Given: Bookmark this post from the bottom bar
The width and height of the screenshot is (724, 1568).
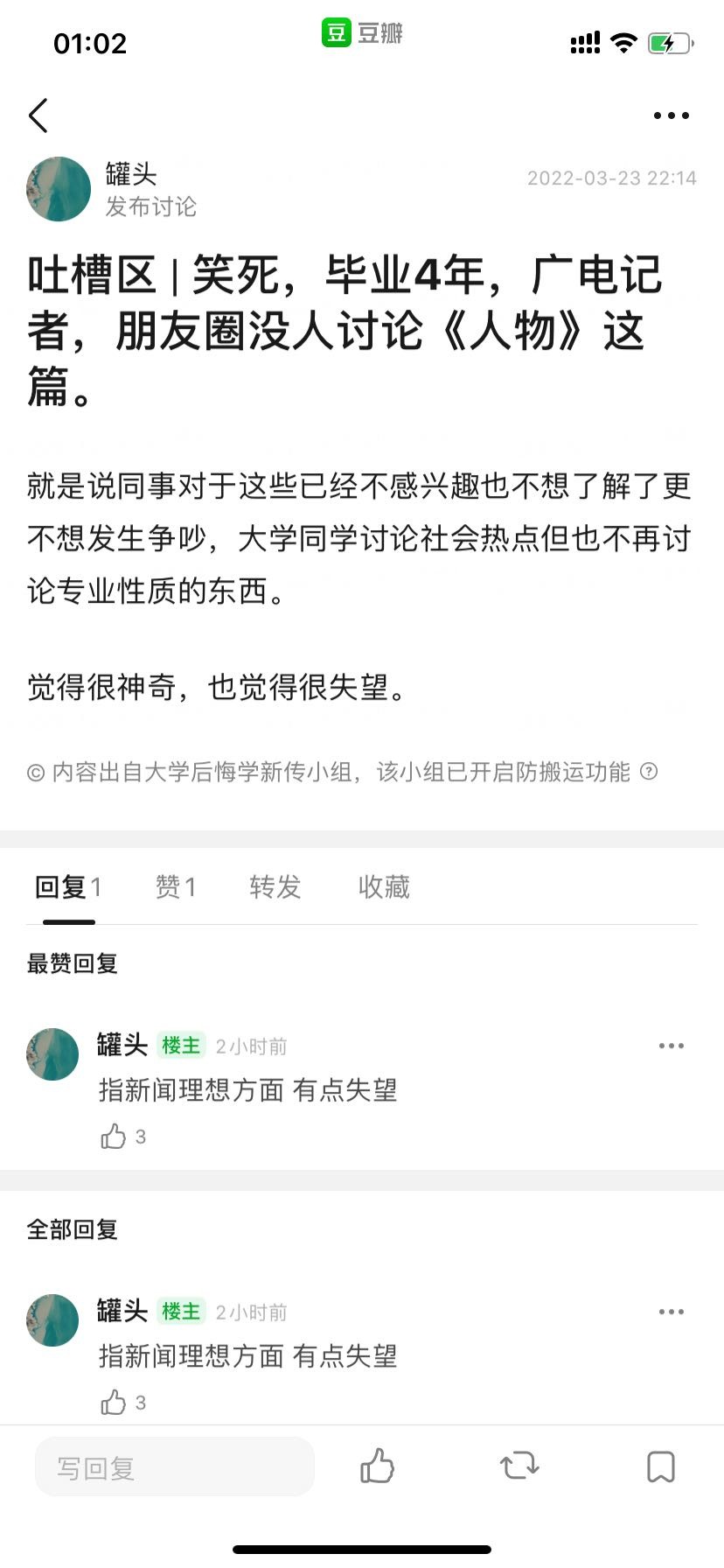Looking at the screenshot, I should (661, 1466).
